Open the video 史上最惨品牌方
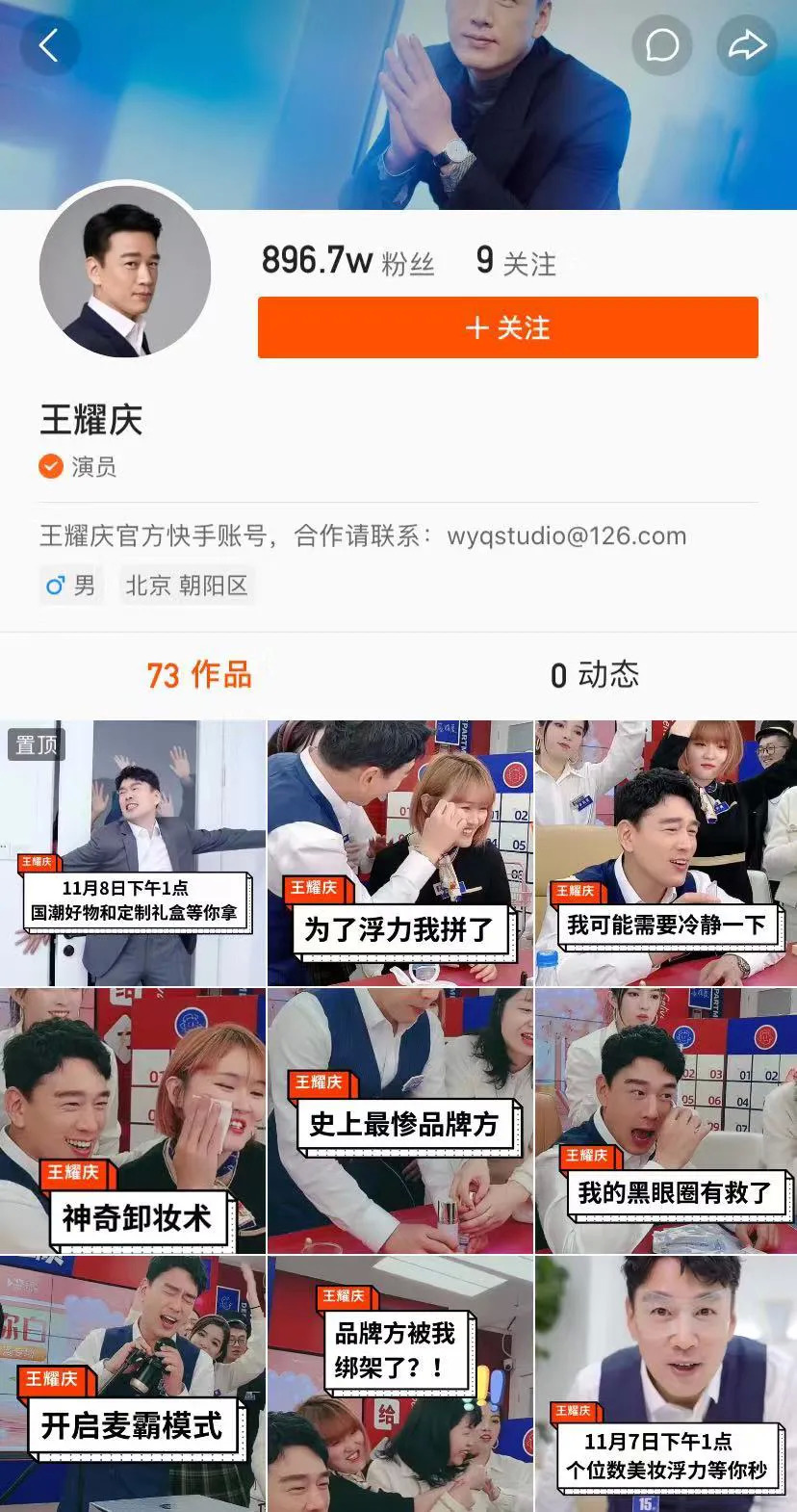This screenshot has height=1512, width=797. tap(399, 1121)
